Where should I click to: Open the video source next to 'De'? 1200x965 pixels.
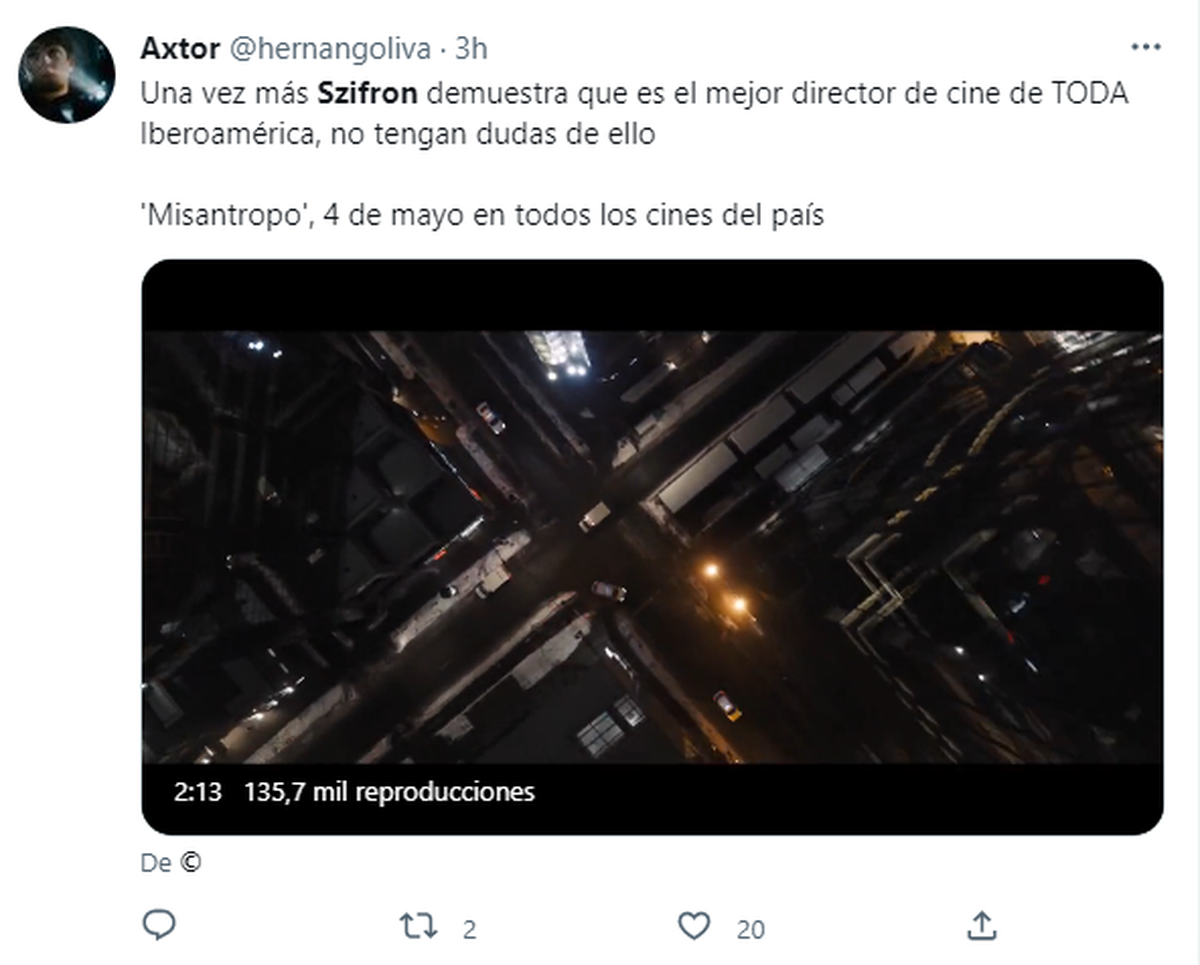pos(191,862)
